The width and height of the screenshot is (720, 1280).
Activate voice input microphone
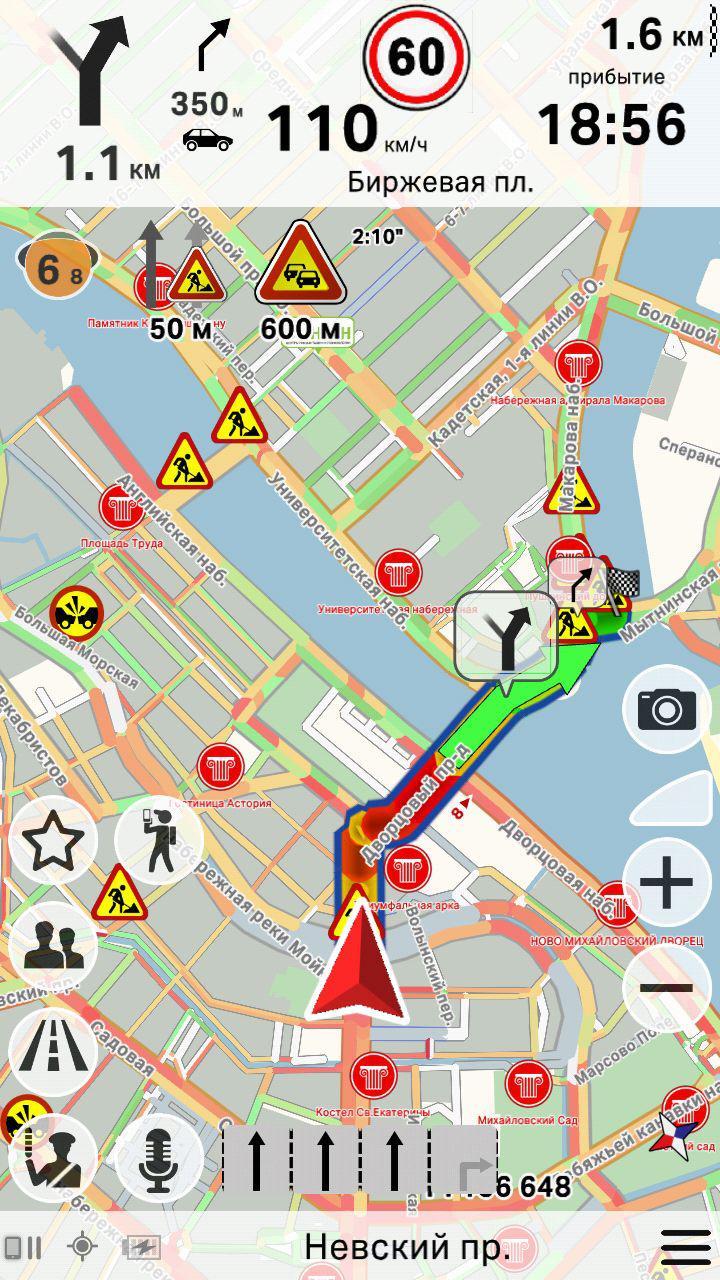[158, 1158]
